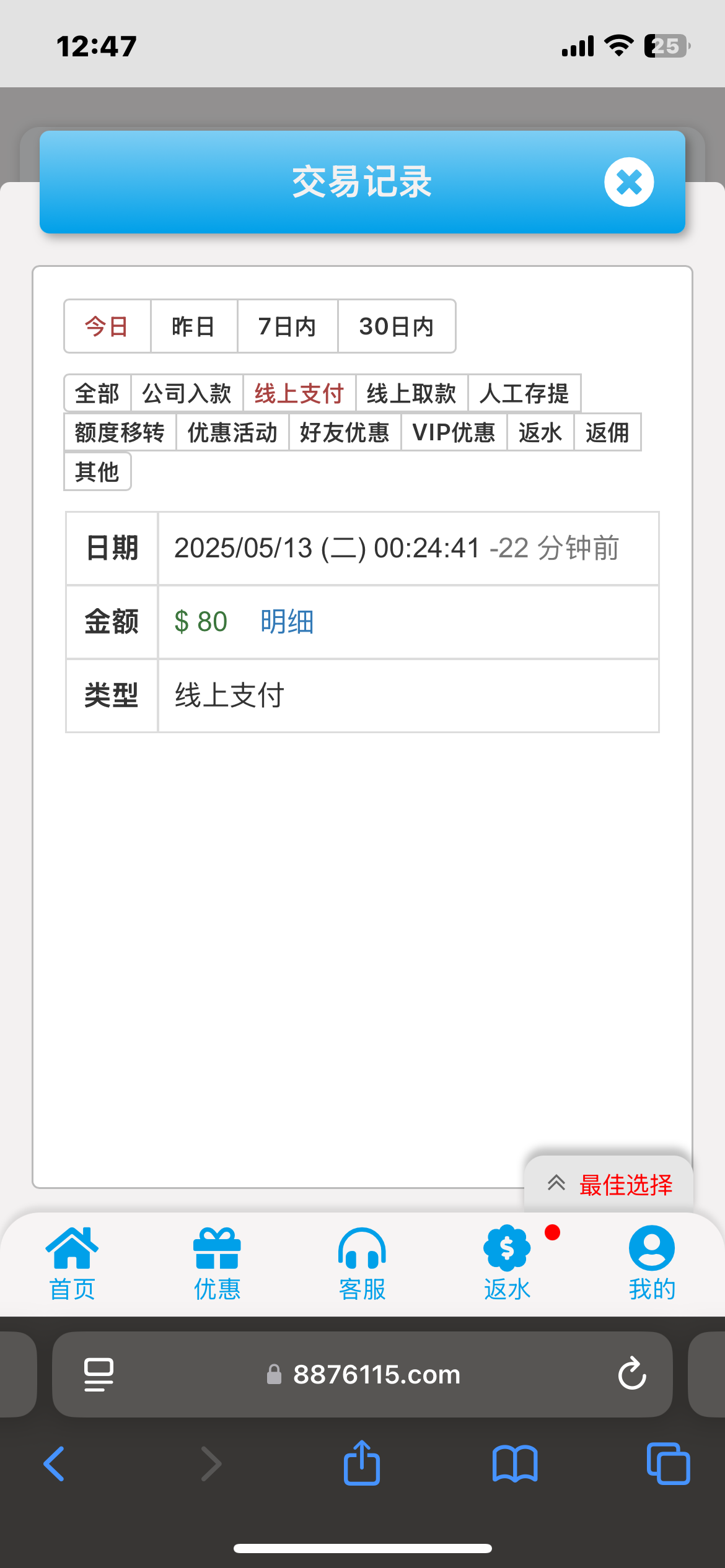725x1568 pixels.
Task: Reload the page in Safari
Action: (x=632, y=1374)
